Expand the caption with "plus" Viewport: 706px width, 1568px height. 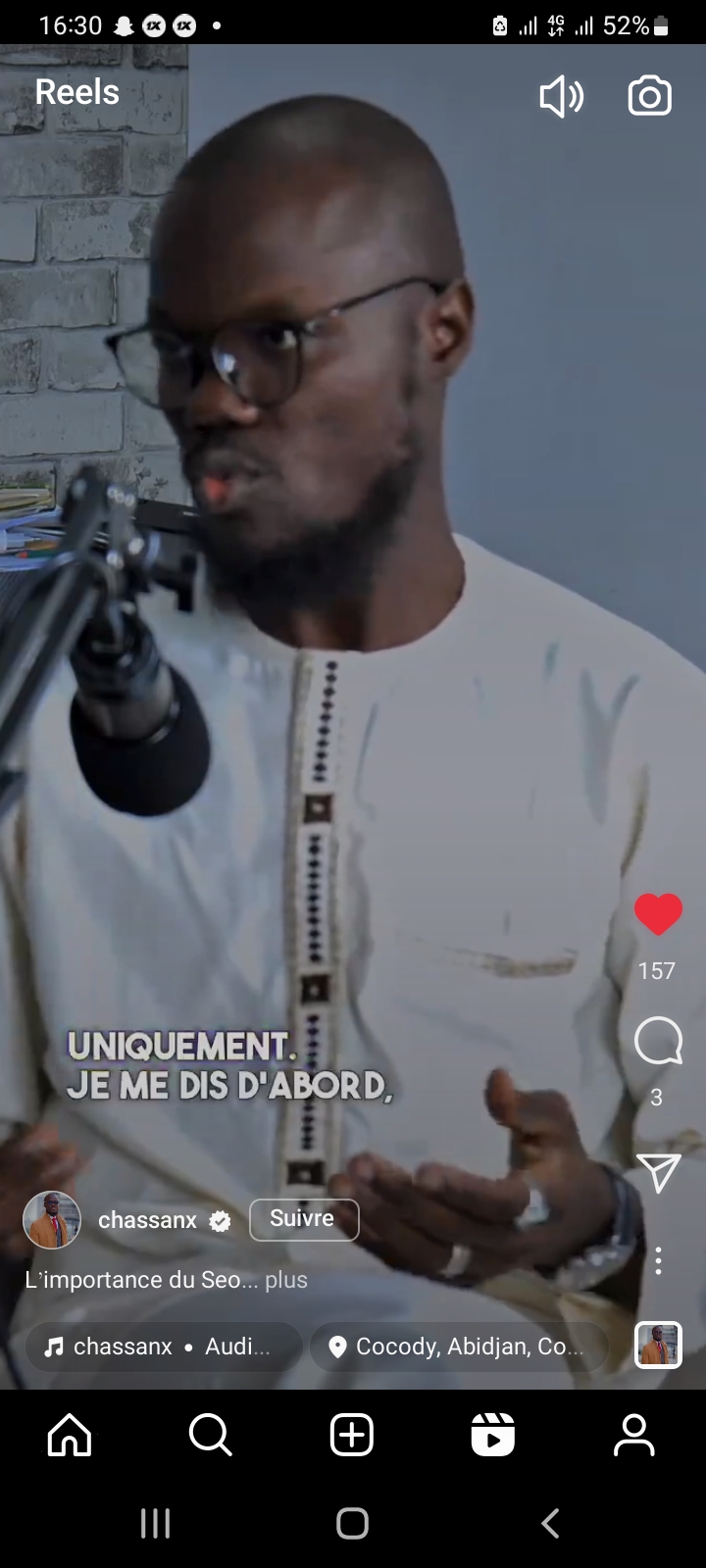pyautogui.click(x=286, y=1280)
